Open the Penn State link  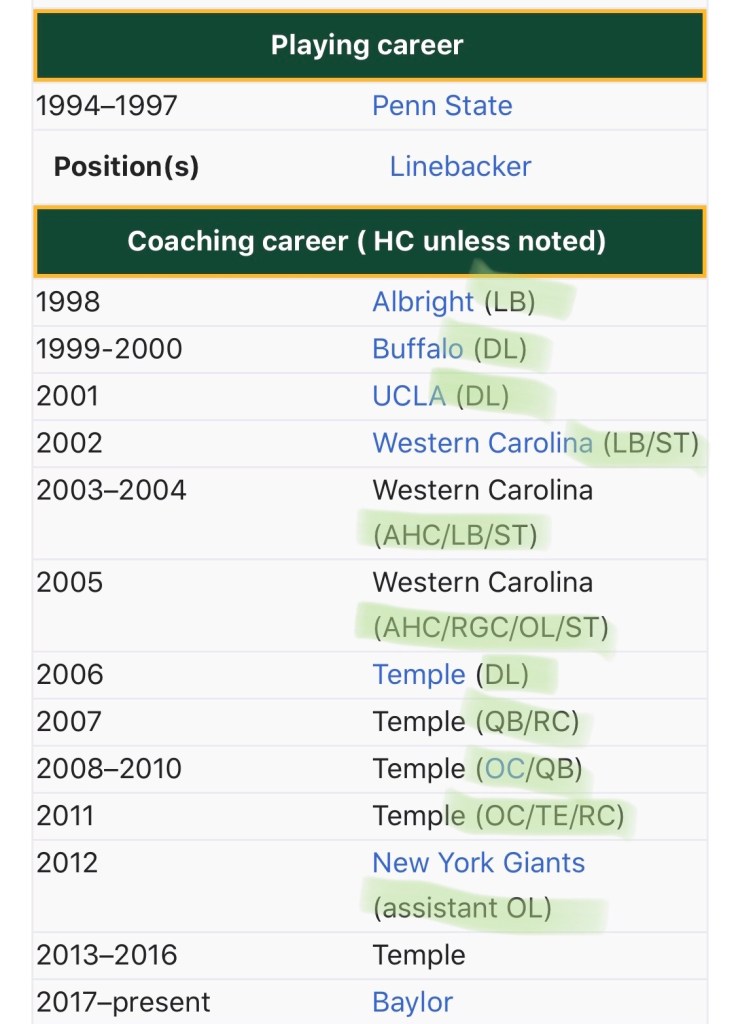(441, 106)
